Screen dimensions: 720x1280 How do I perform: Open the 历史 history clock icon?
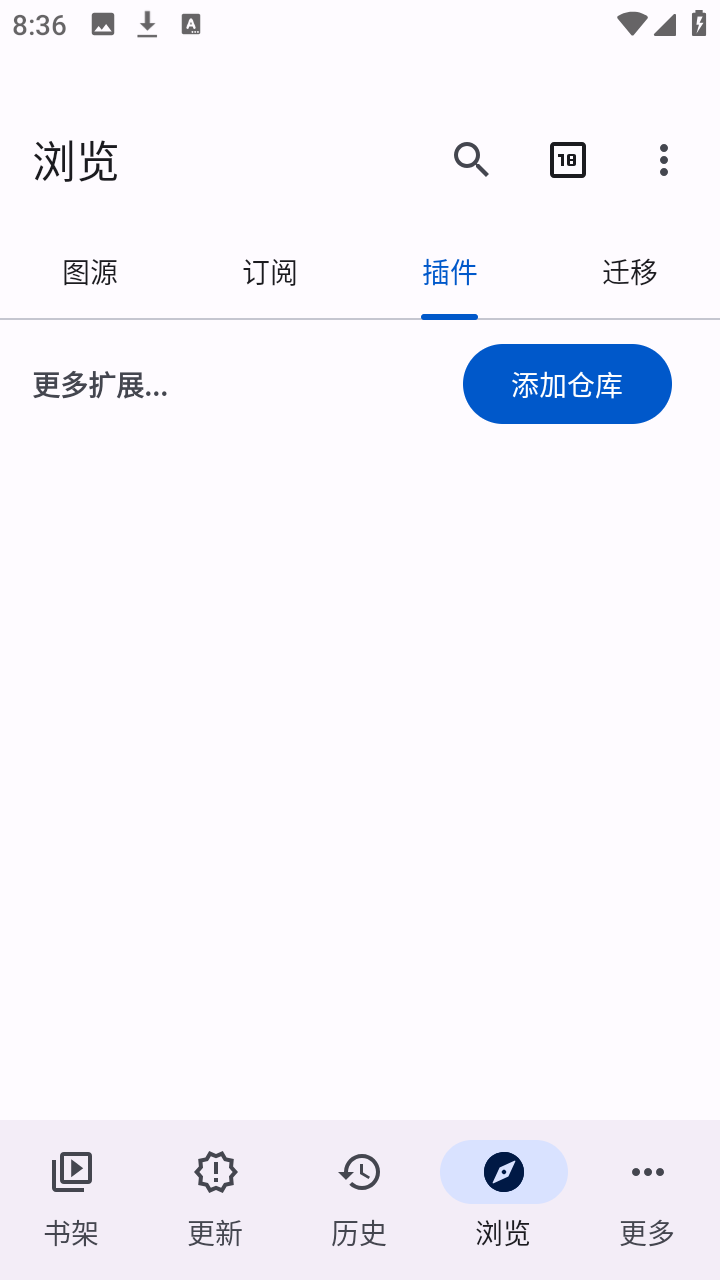click(x=359, y=1171)
